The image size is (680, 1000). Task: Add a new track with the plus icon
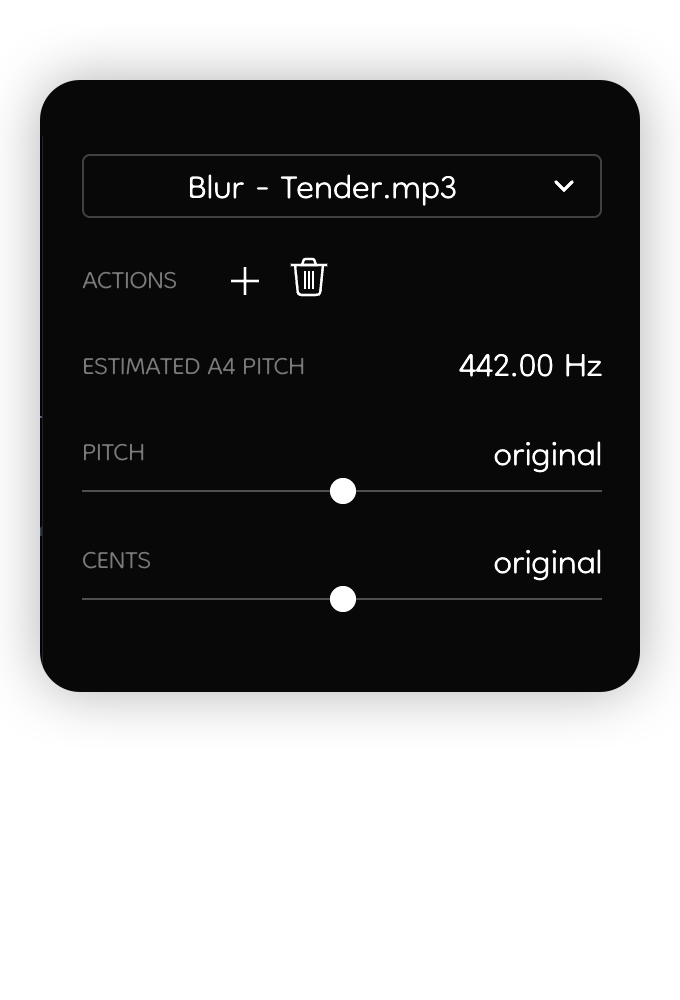[245, 281]
